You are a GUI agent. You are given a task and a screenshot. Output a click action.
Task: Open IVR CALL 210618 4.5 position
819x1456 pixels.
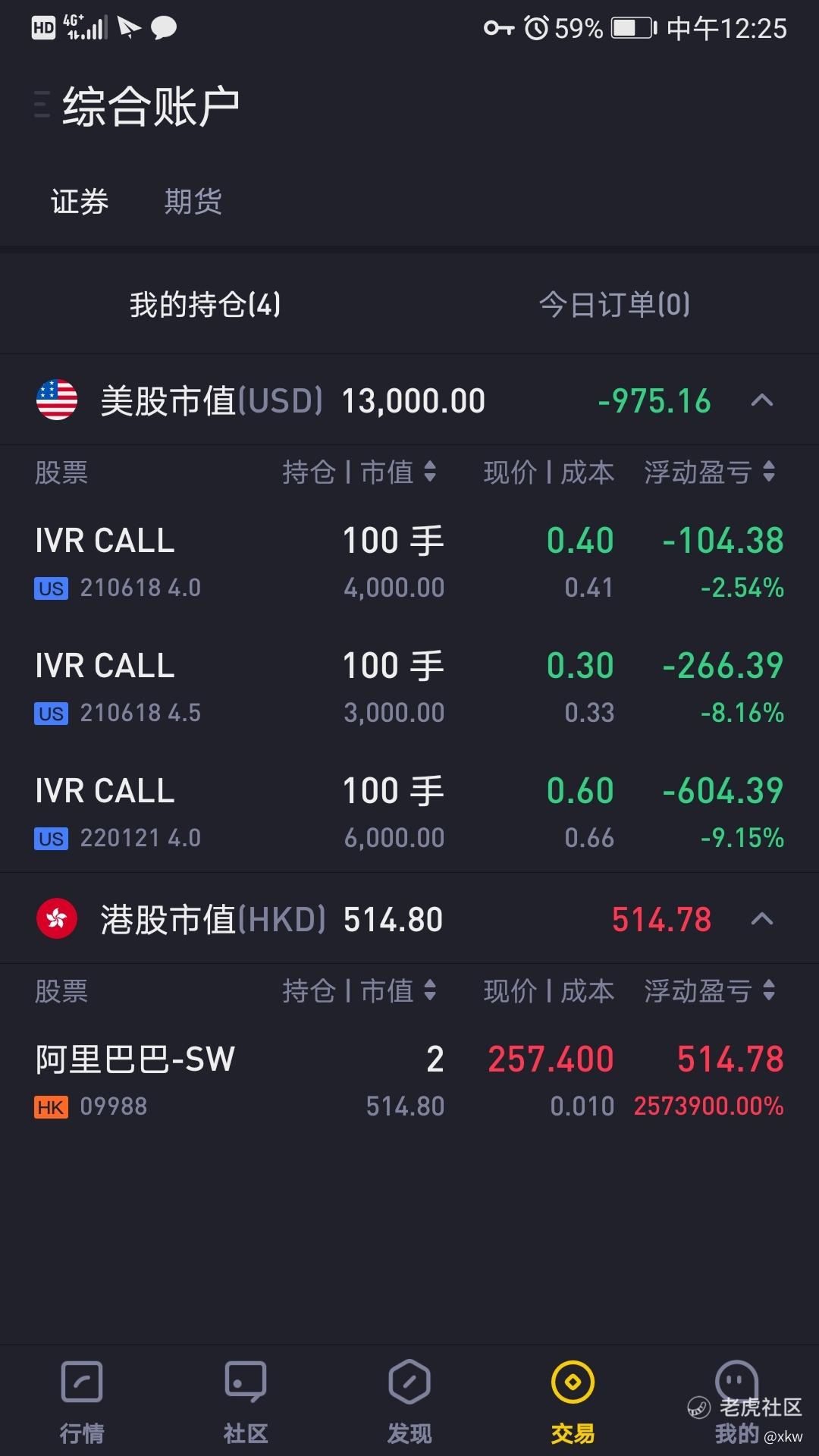(409, 688)
